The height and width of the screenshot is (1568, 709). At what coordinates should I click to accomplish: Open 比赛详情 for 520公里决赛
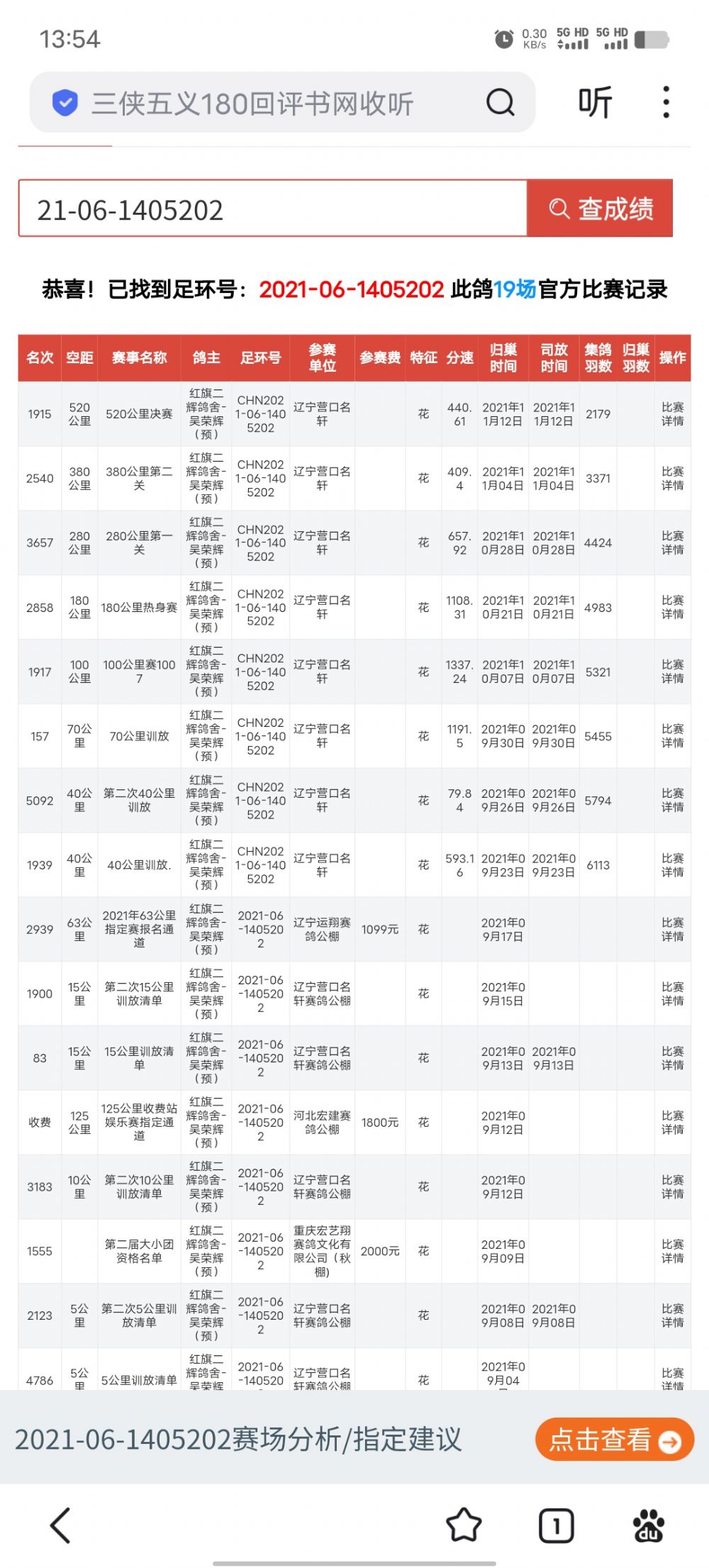671,414
